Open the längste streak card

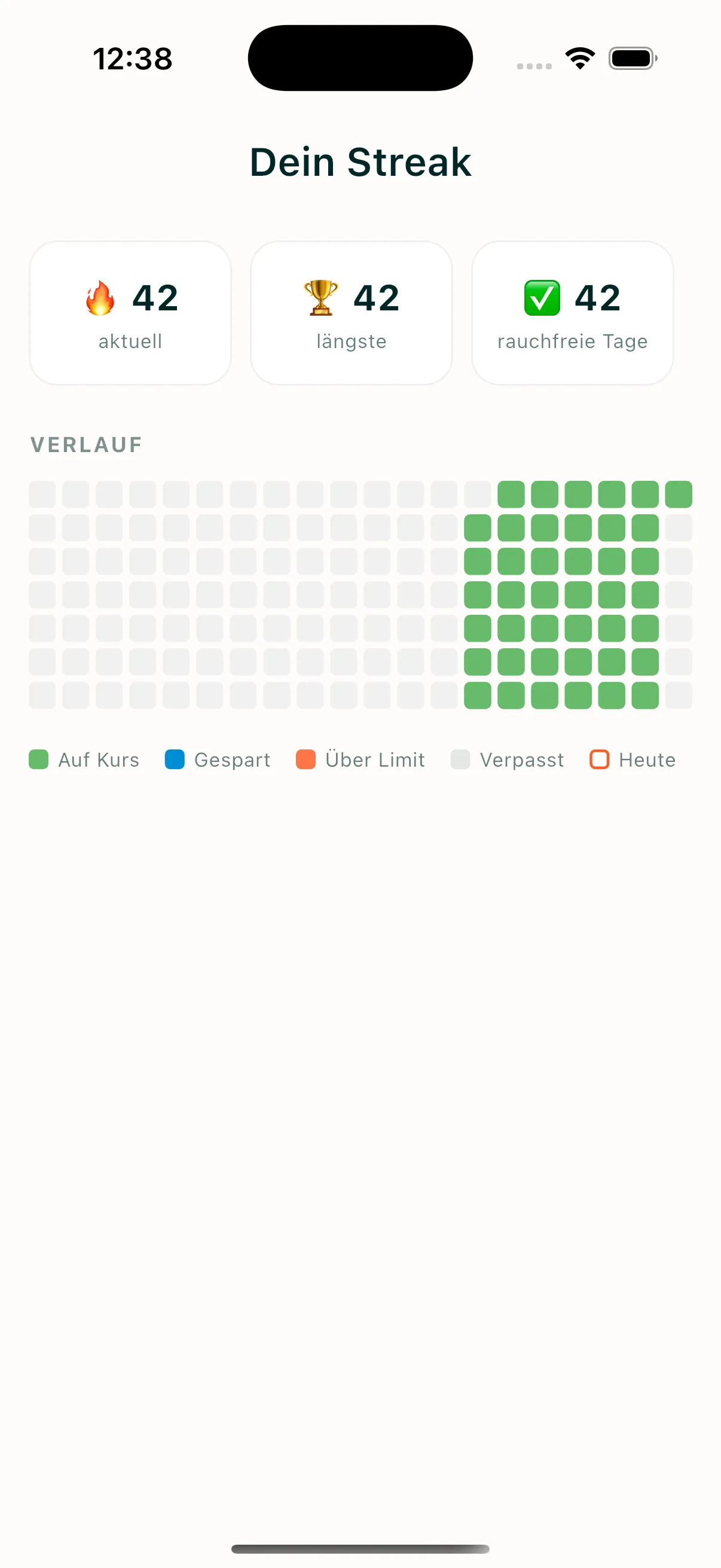(351, 313)
